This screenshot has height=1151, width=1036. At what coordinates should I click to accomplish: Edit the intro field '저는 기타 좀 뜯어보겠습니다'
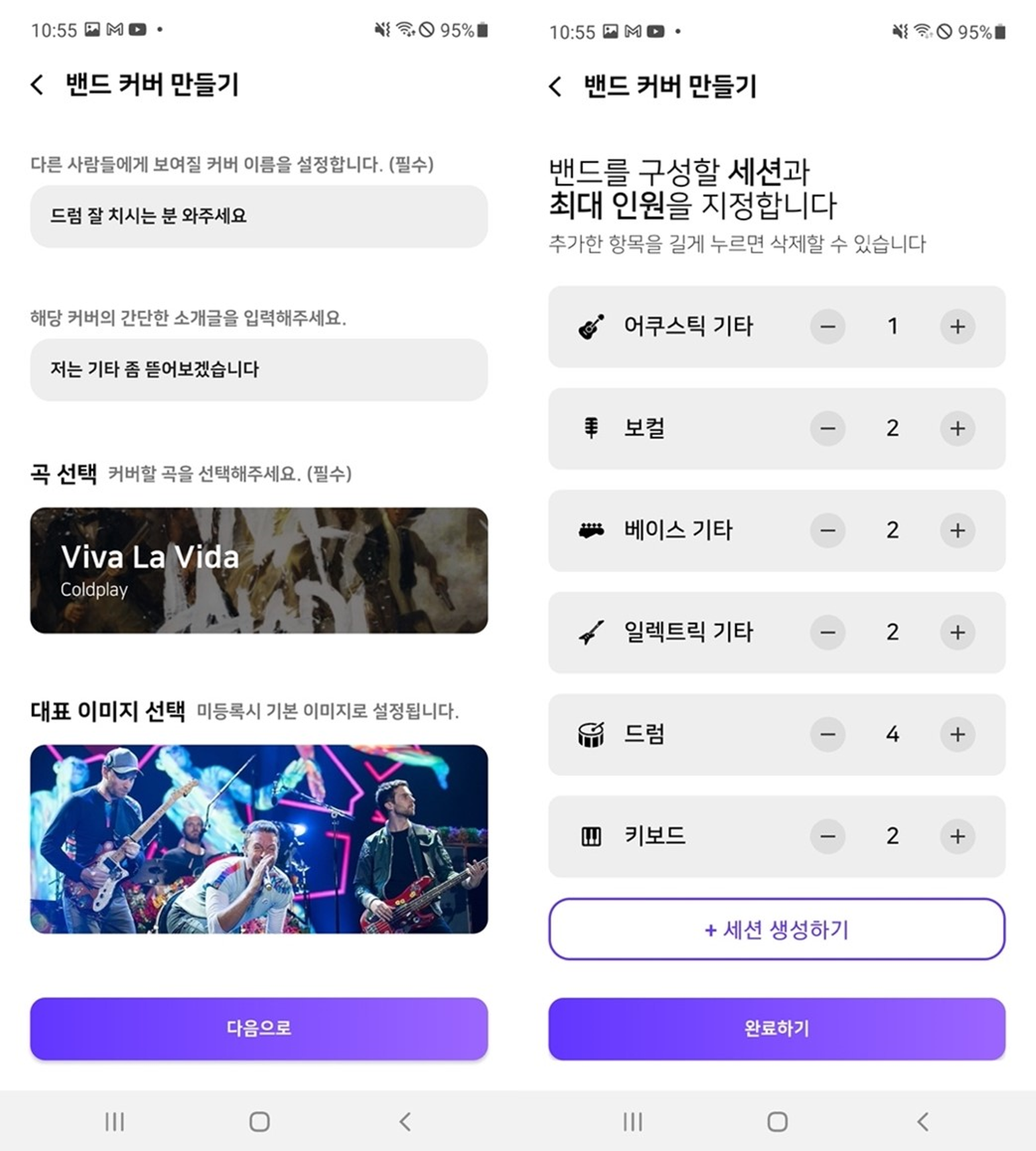(258, 370)
